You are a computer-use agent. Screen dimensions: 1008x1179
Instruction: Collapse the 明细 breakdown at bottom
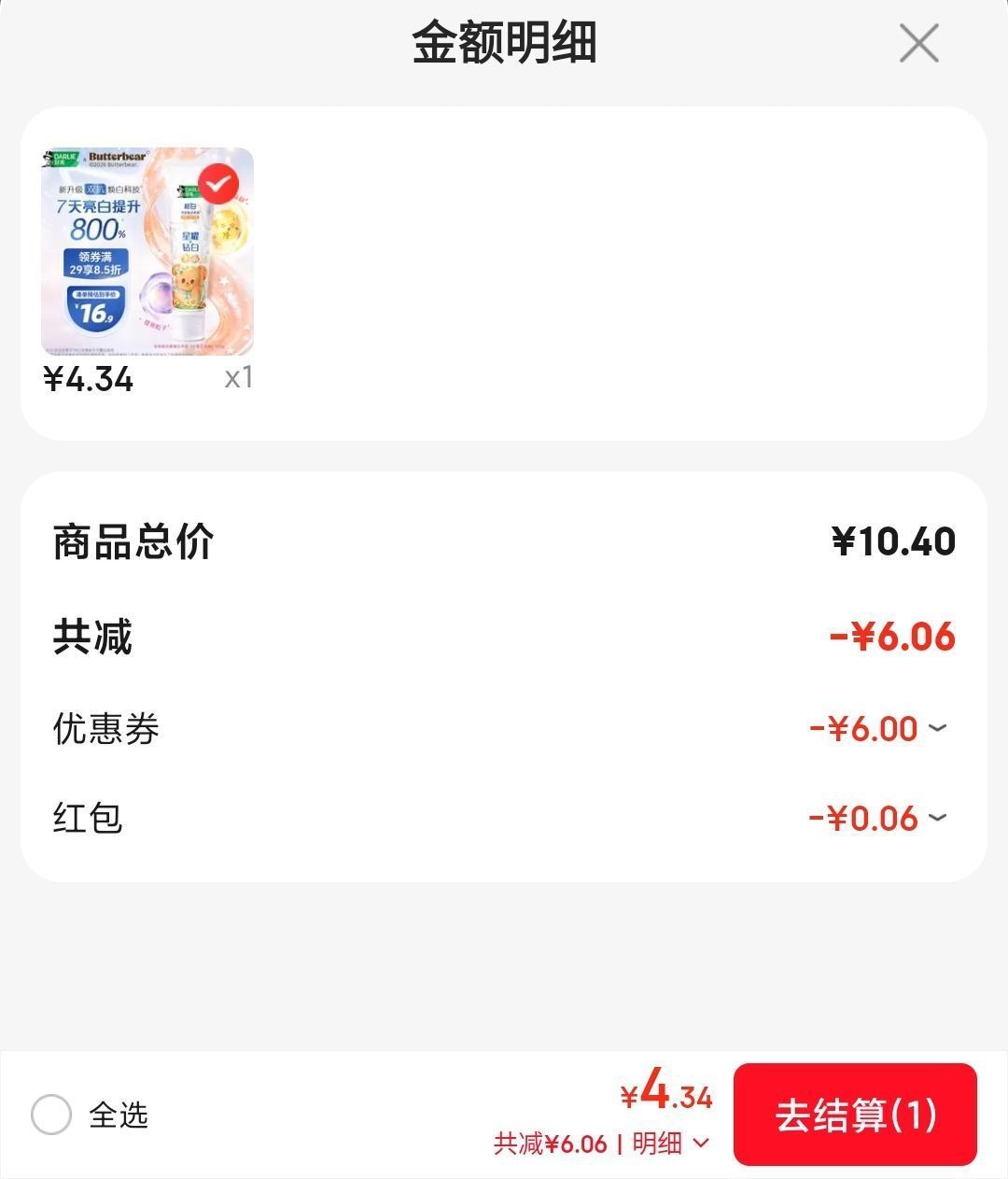[x=671, y=1144]
